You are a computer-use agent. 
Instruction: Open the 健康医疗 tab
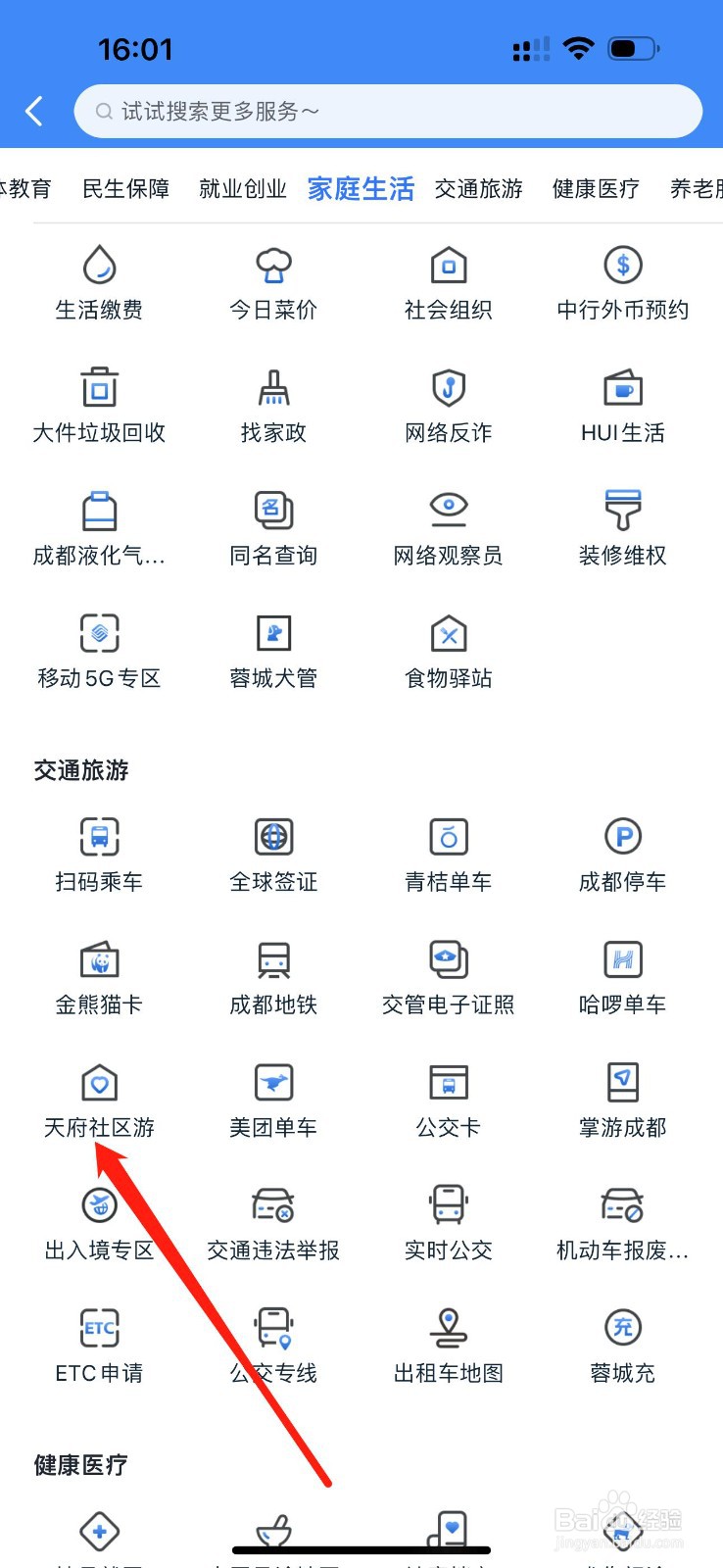coord(596,188)
